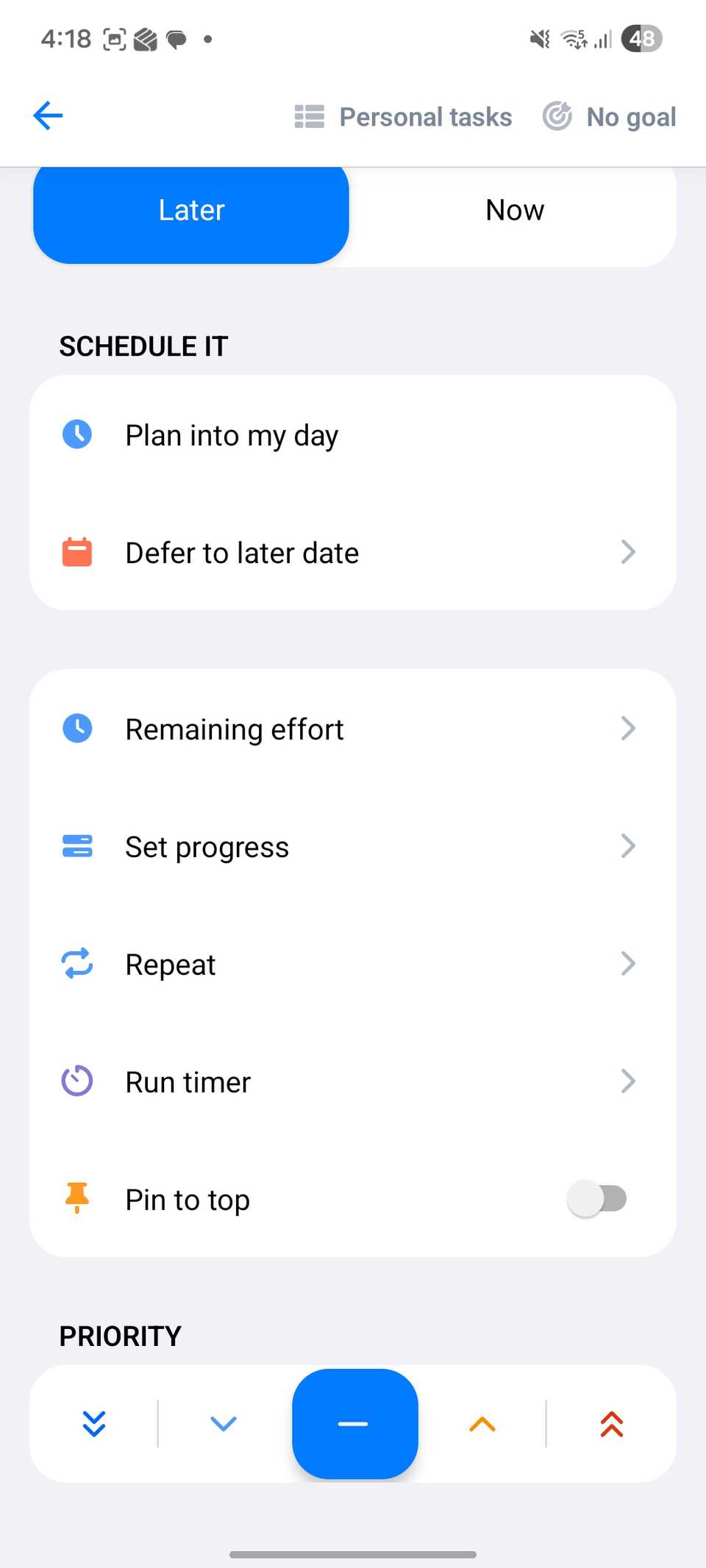Select the highest priority double-up arrow
Viewport: 706px width, 1568px height.
pos(612,1424)
